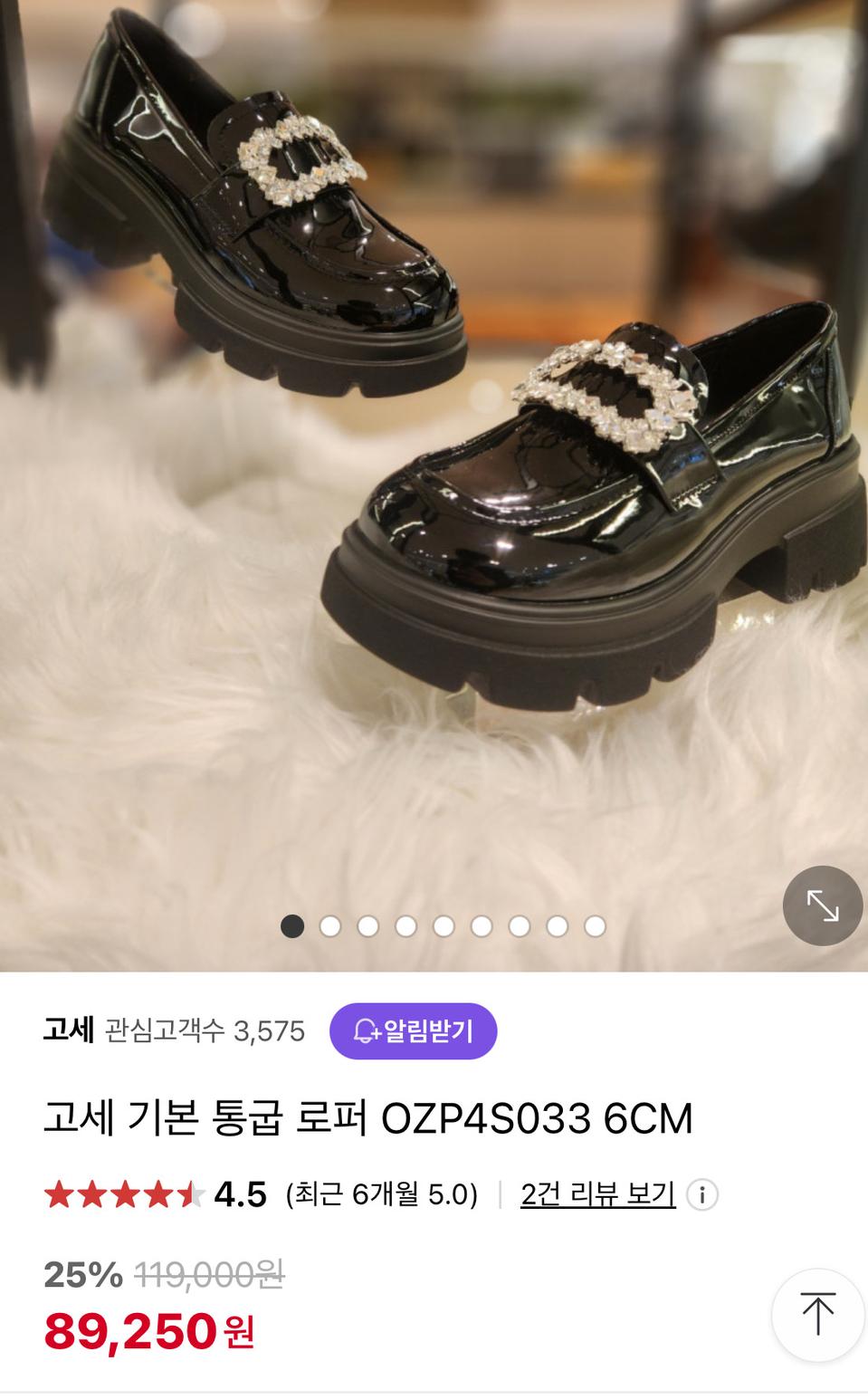Tap the recent 6-month rating (최근 6개월 5.0)
Viewport: 868px width, 1399px height.
click(x=381, y=1193)
